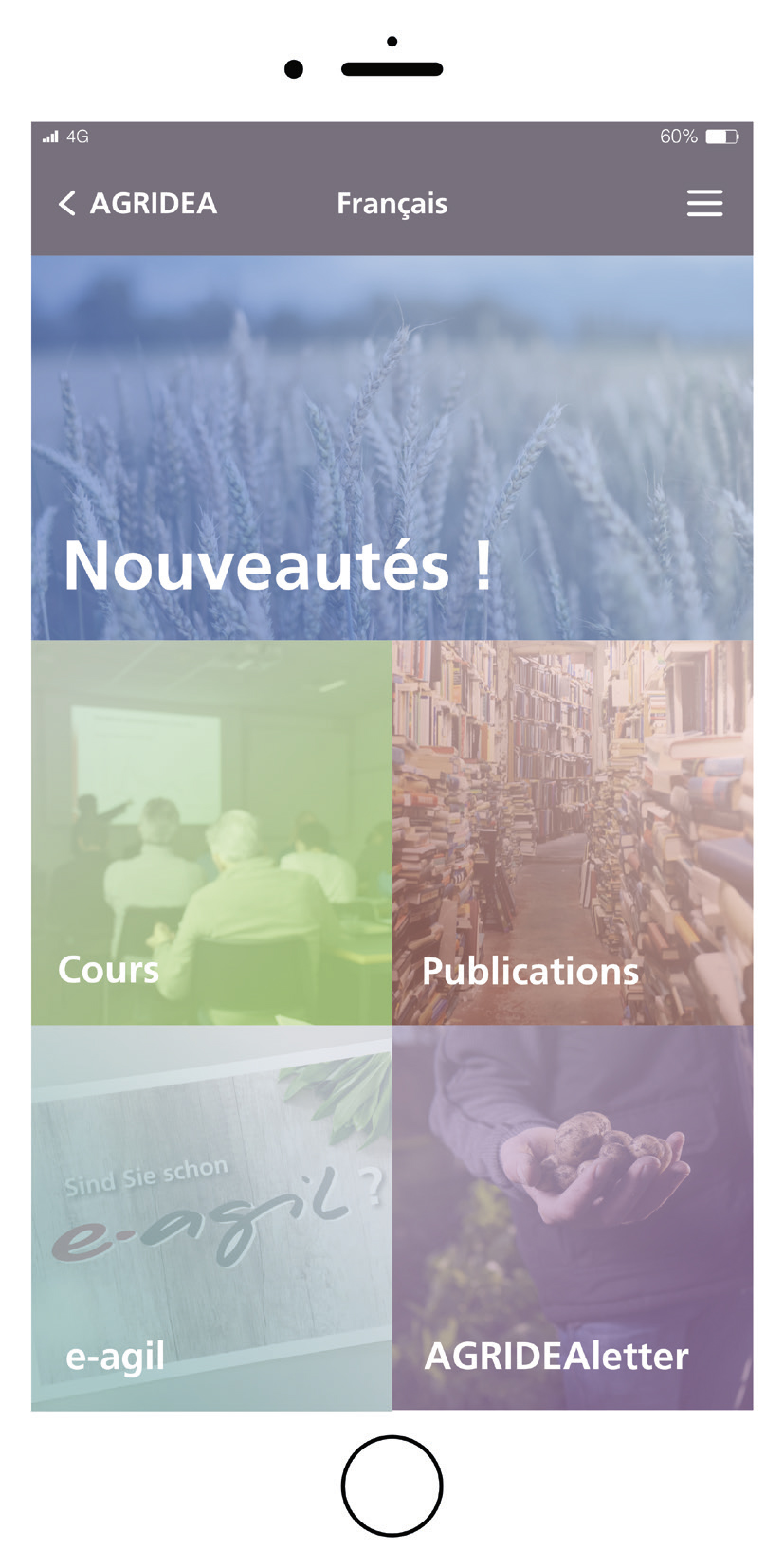View the AGRIDEAletter tile

tap(573, 1218)
